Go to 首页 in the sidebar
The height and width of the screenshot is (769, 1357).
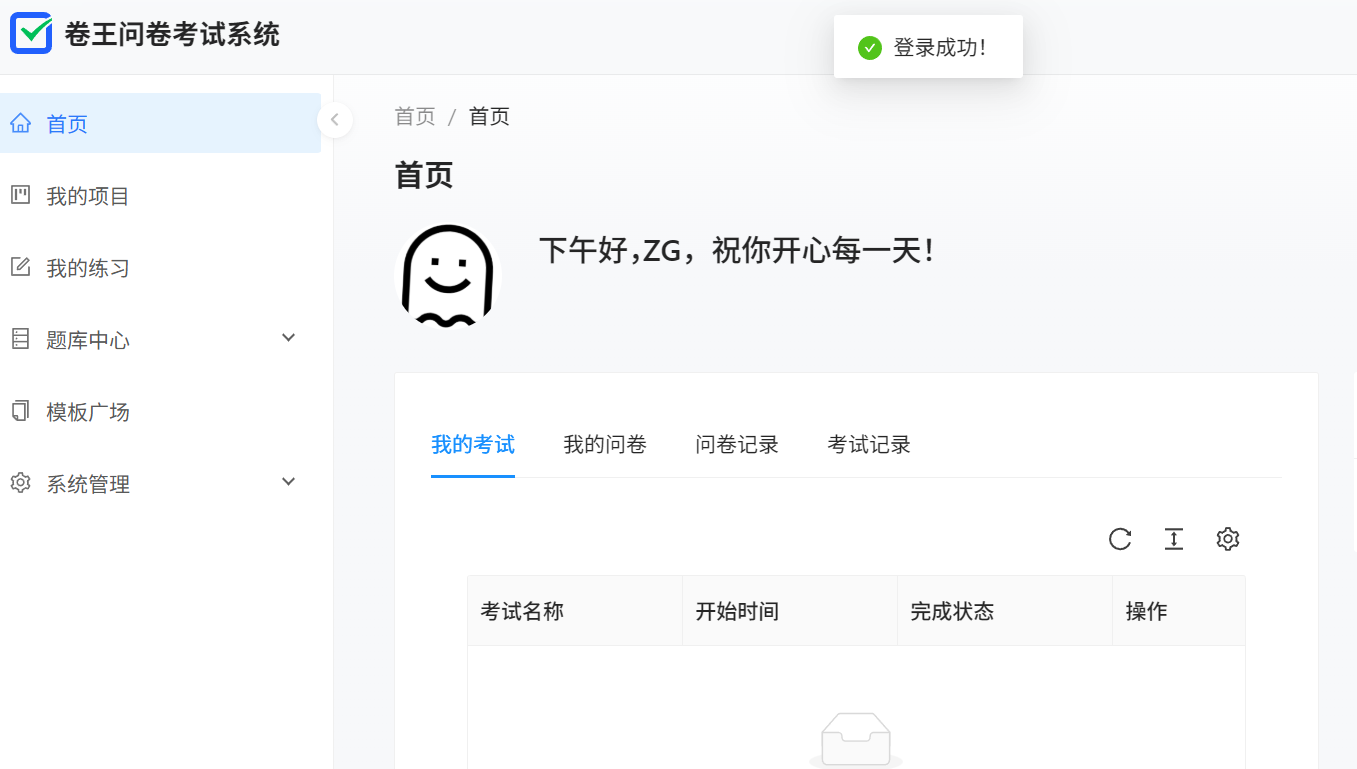coord(160,123)
